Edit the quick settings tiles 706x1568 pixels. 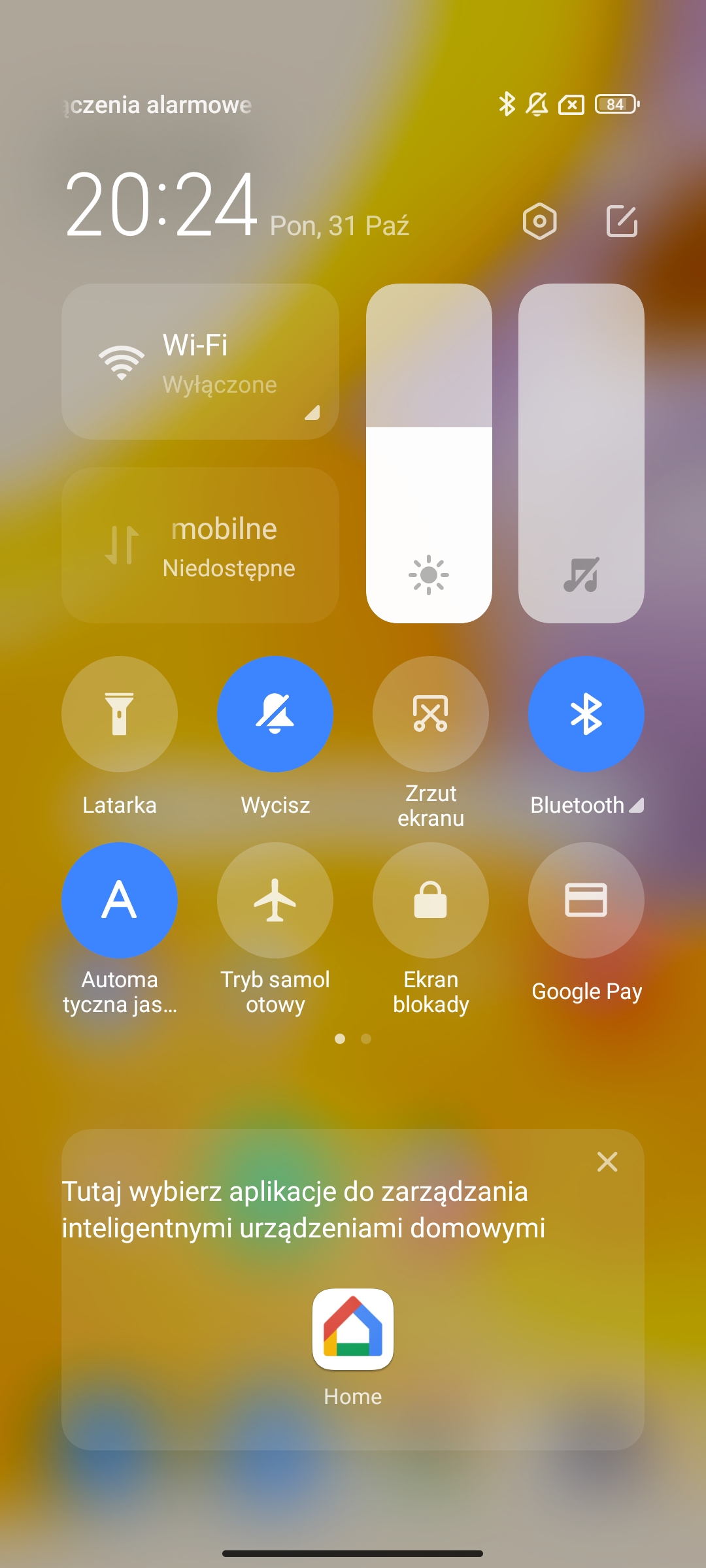pyautogui.click(x=621, y=221)
